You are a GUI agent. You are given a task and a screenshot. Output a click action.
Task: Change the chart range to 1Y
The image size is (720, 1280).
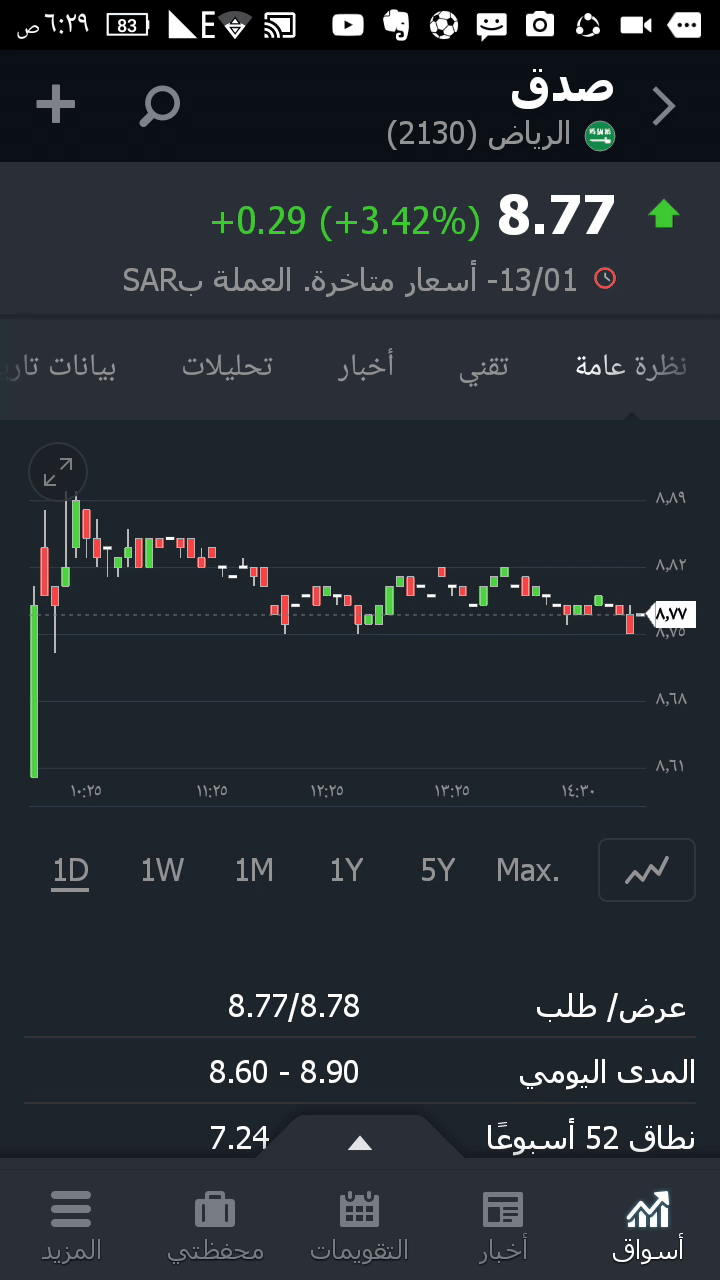pyautogui.click(x=346, y=871)
